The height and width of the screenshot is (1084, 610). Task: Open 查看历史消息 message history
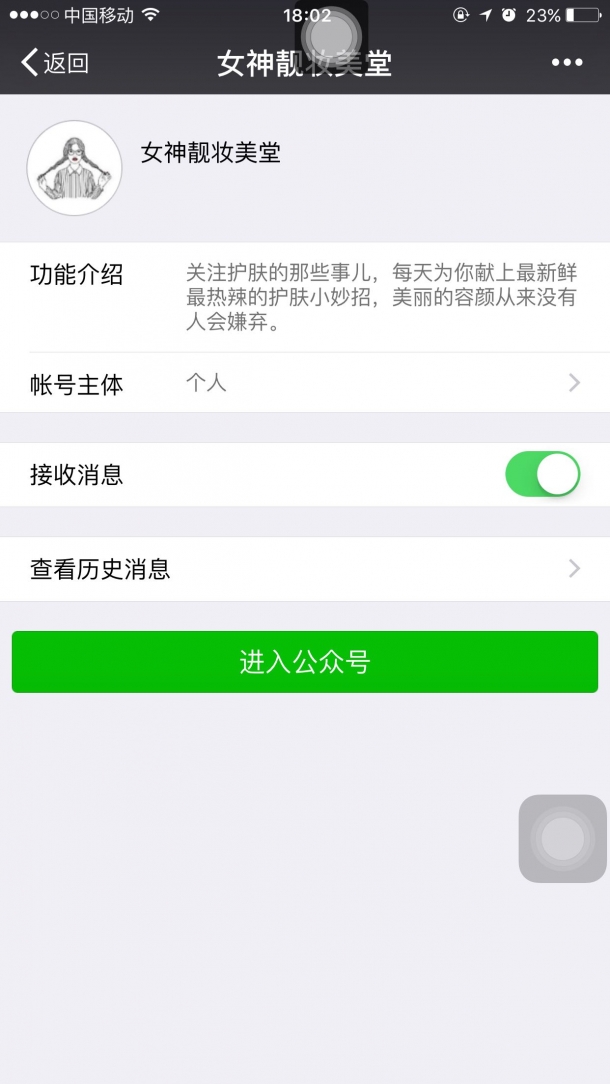(305, 569)
